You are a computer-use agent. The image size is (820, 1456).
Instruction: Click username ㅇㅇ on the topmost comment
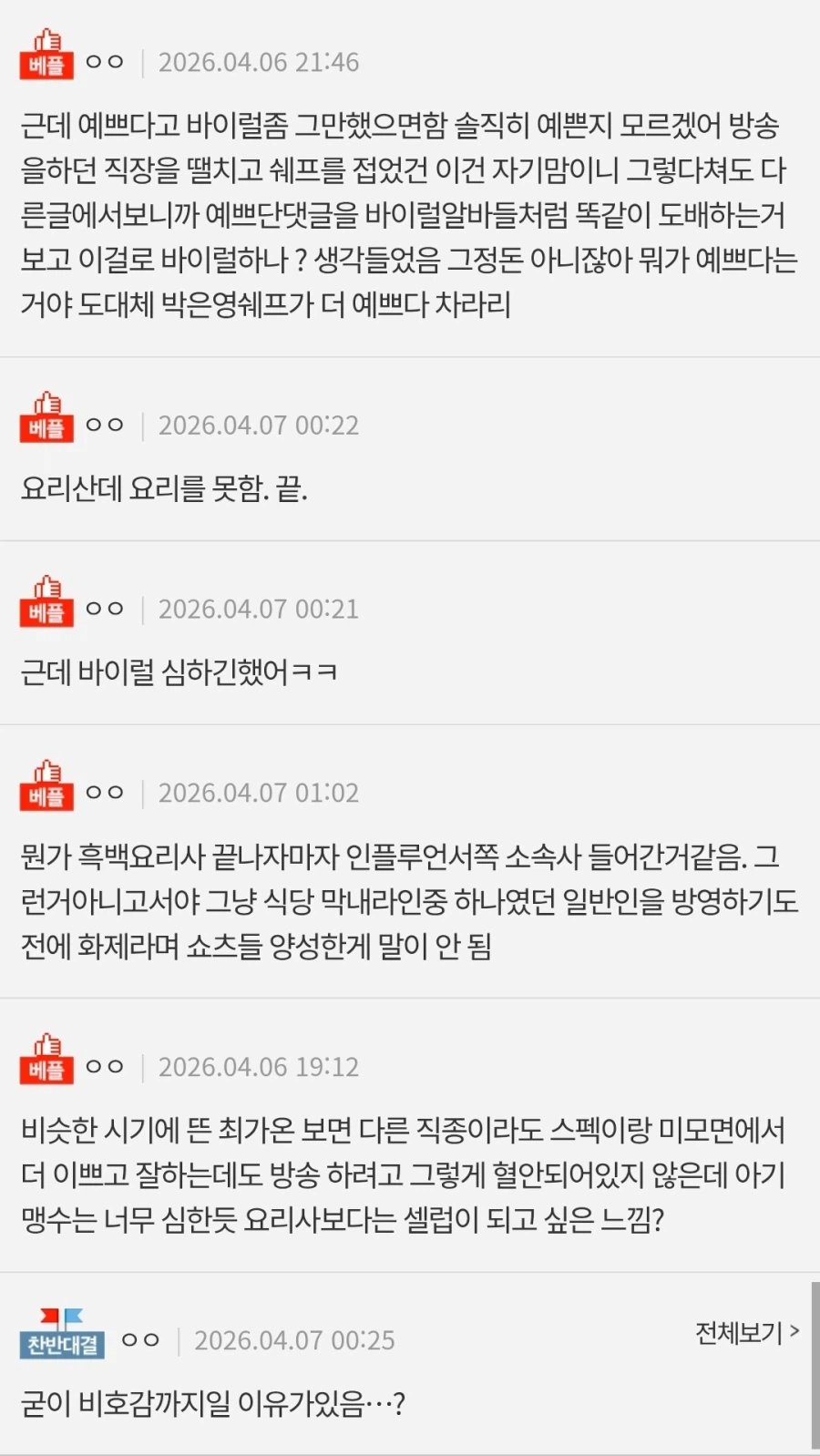coord(103,62)
